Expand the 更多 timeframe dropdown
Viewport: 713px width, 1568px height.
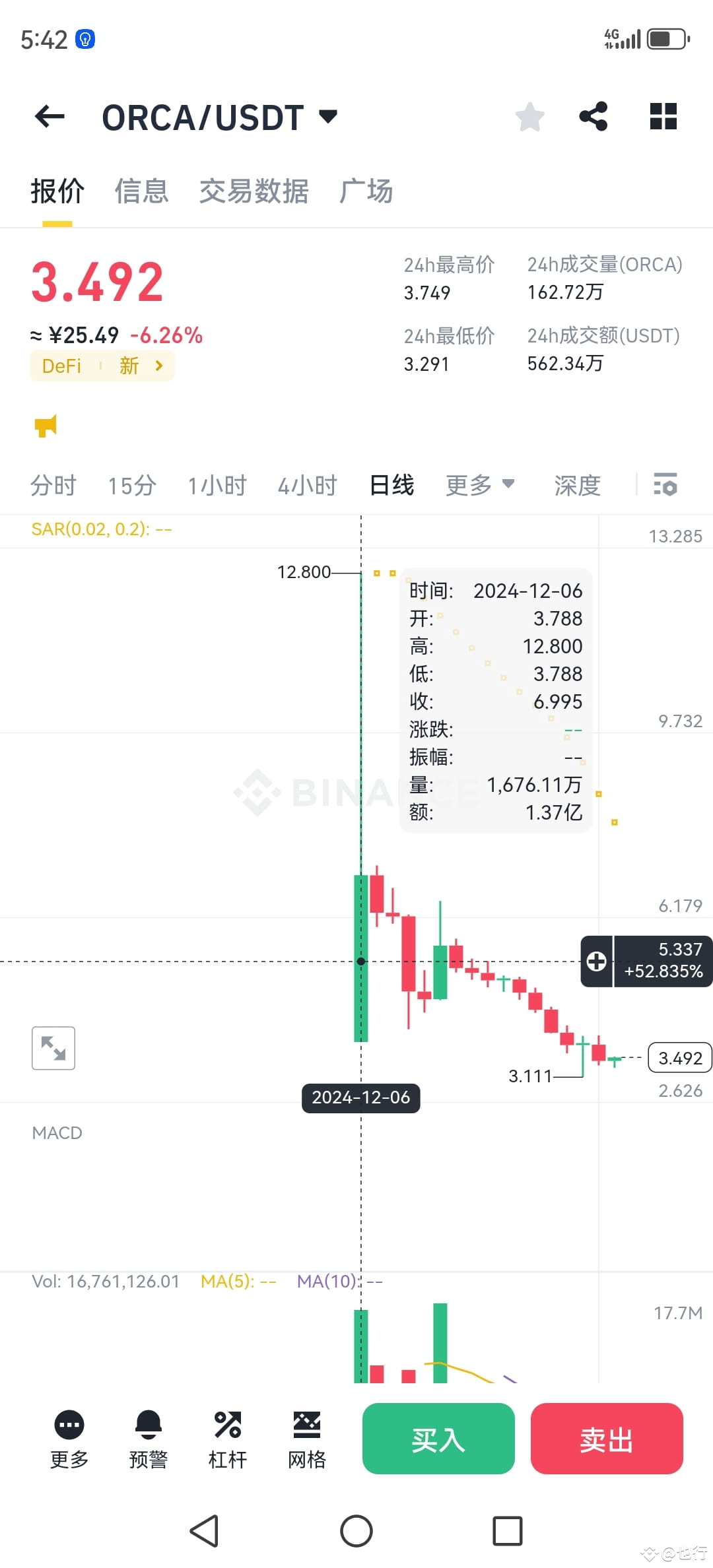(x=480, y=484)
